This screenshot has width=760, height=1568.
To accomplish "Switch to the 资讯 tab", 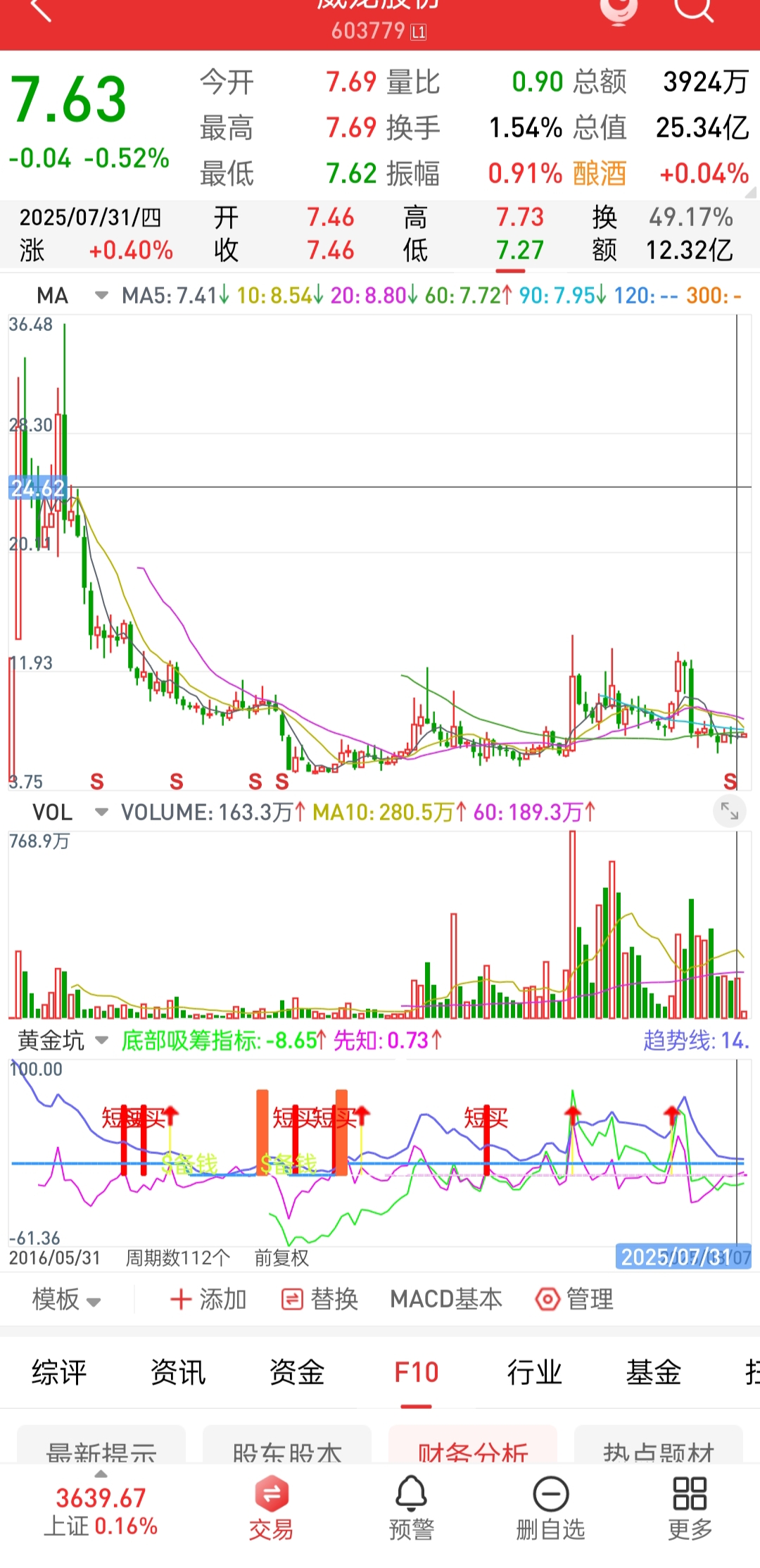I will [x=178, y=1372].
